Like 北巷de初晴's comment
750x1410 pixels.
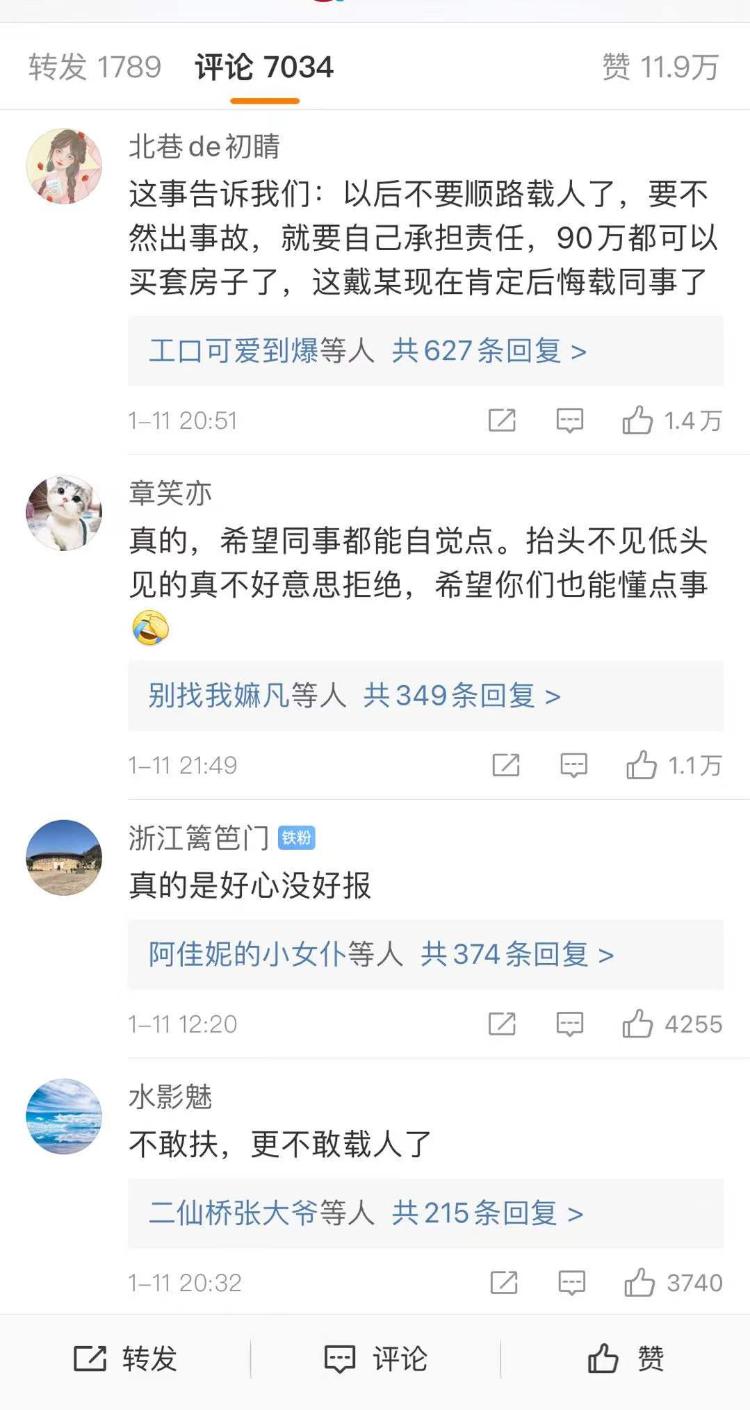(x=671, y=421)
